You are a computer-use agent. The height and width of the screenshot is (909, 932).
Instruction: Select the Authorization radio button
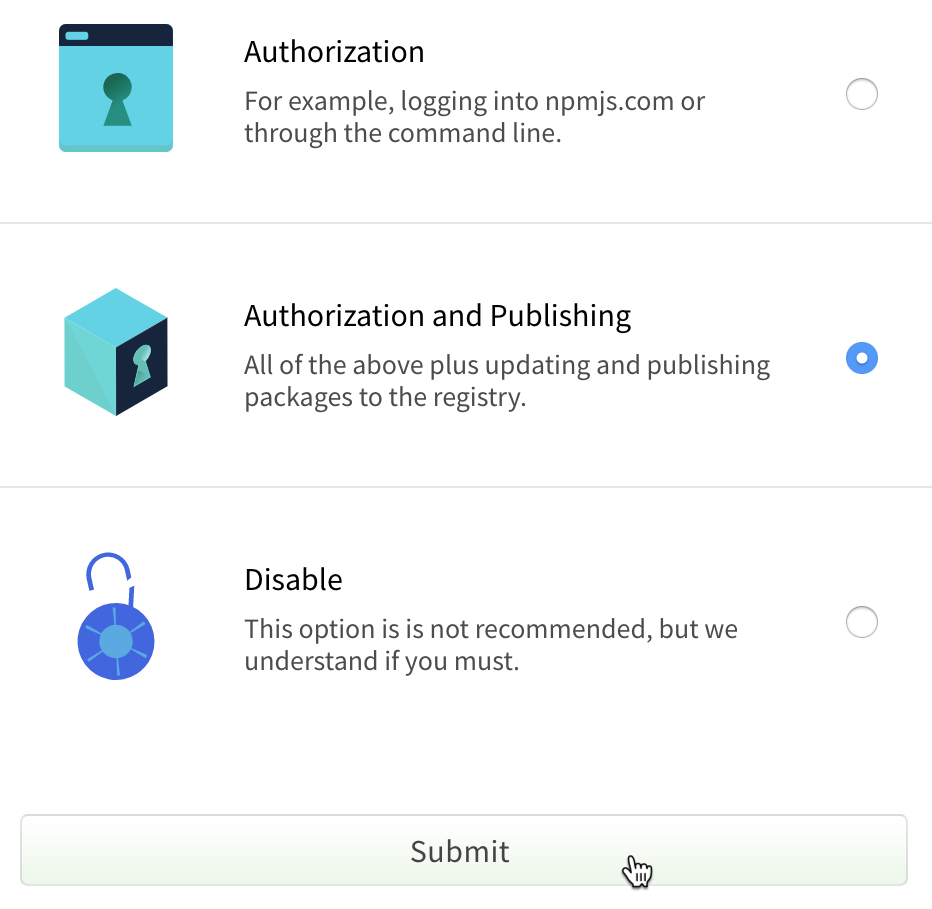(861, 95)
